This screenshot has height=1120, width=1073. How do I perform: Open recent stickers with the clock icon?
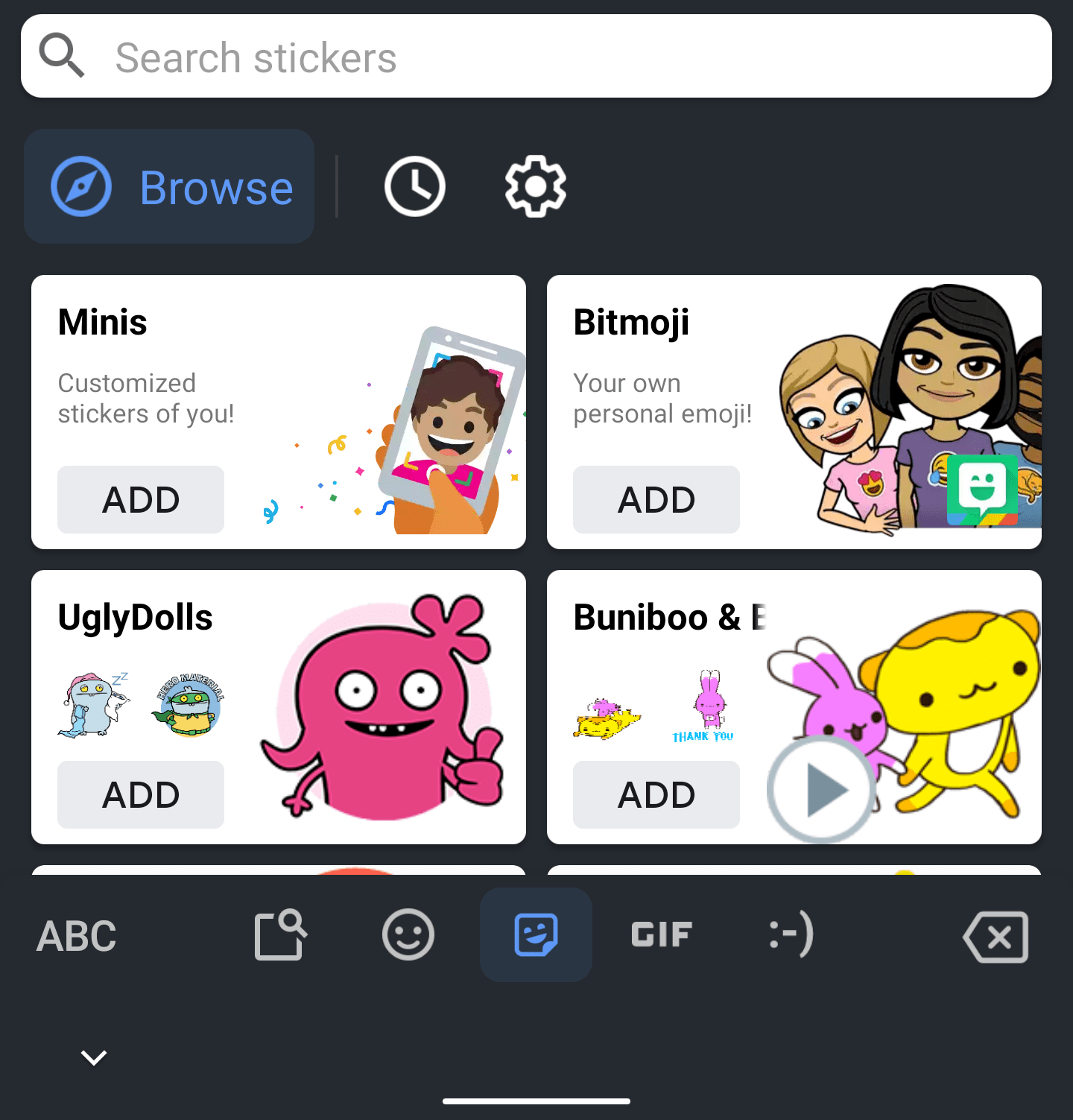(414, 186)
